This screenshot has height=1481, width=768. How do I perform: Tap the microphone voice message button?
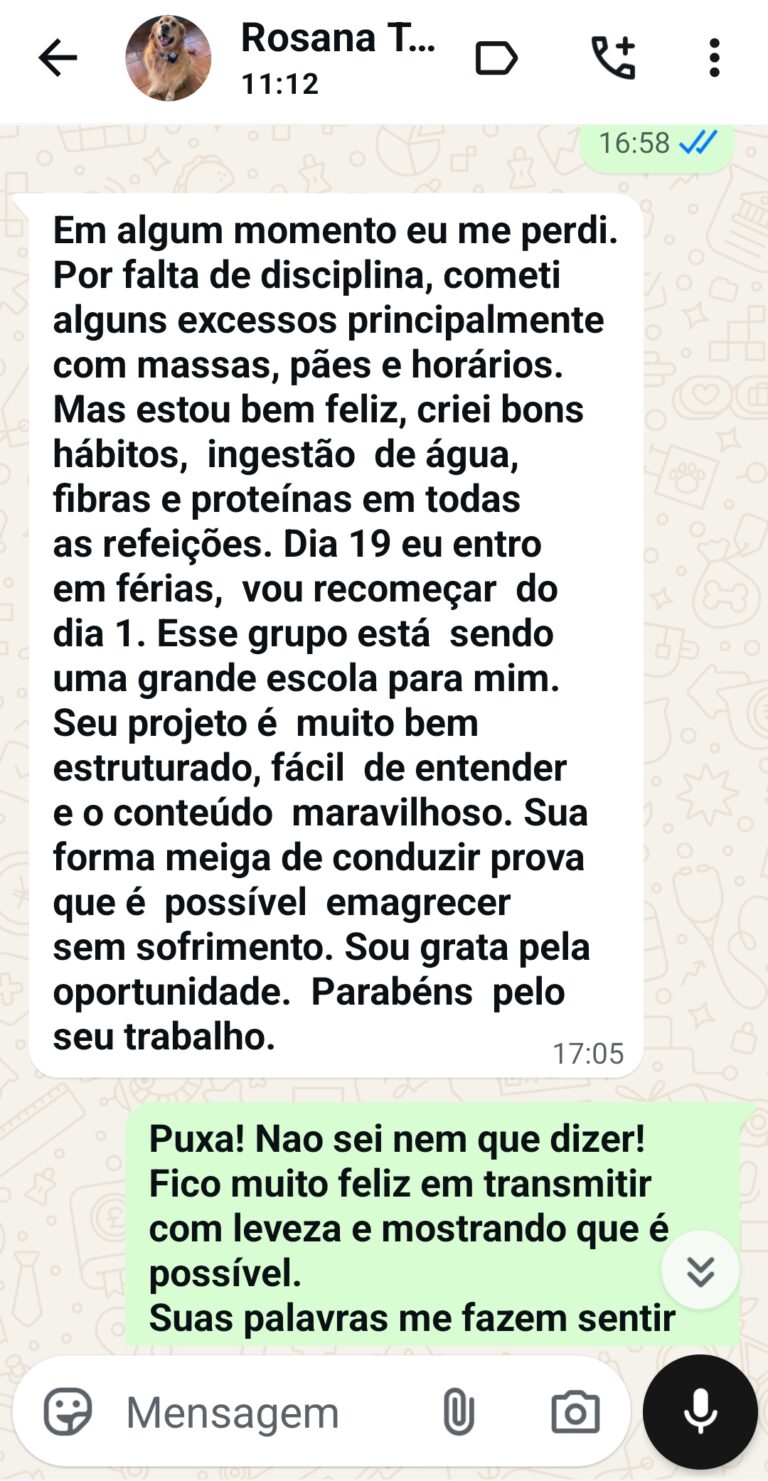[700, 1411]
